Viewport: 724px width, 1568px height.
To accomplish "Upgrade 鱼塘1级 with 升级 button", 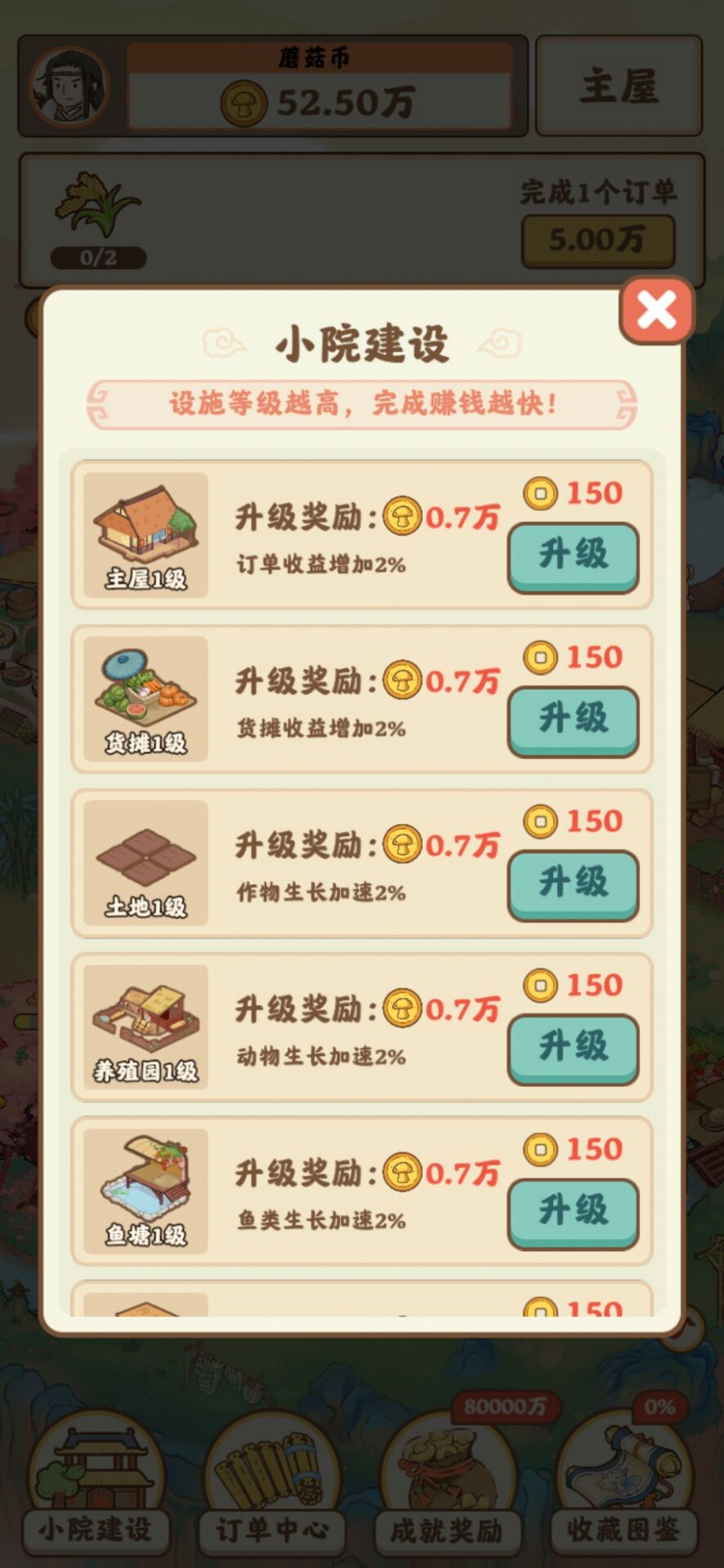I will 573,1212.
